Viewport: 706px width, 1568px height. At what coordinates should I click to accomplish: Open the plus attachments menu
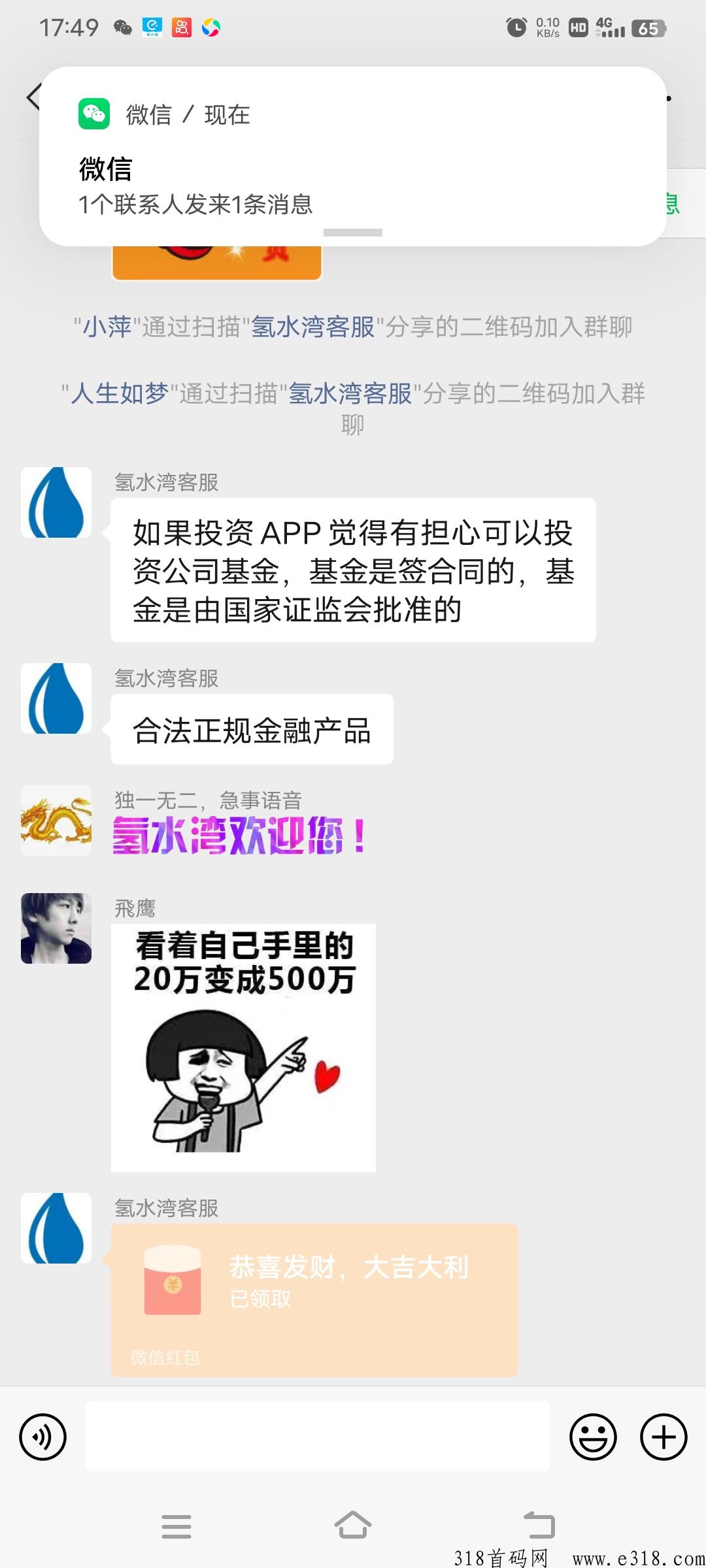click(664, 1437)
